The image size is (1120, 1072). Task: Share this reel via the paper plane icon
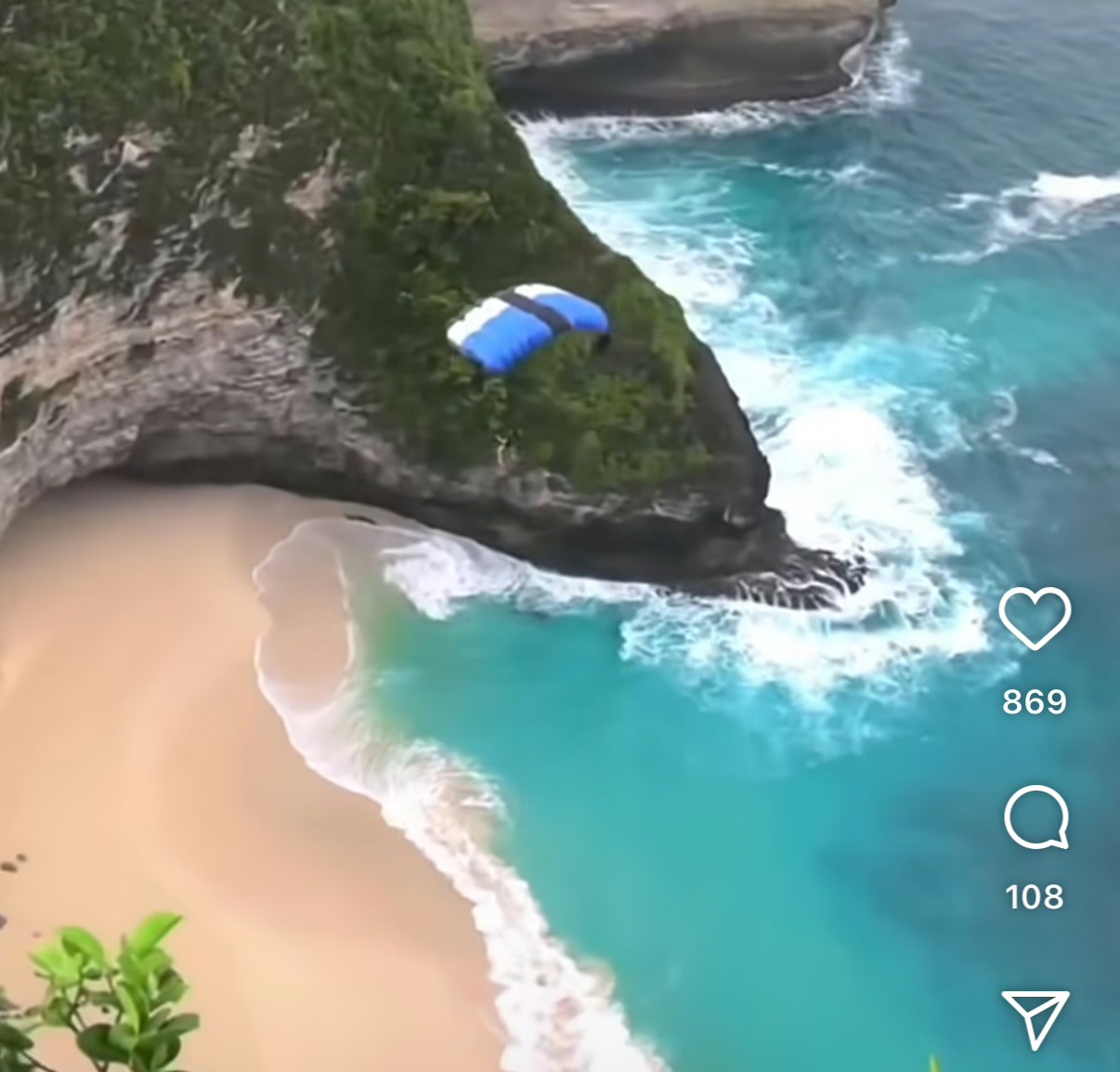click(x=1035, y=1018)
